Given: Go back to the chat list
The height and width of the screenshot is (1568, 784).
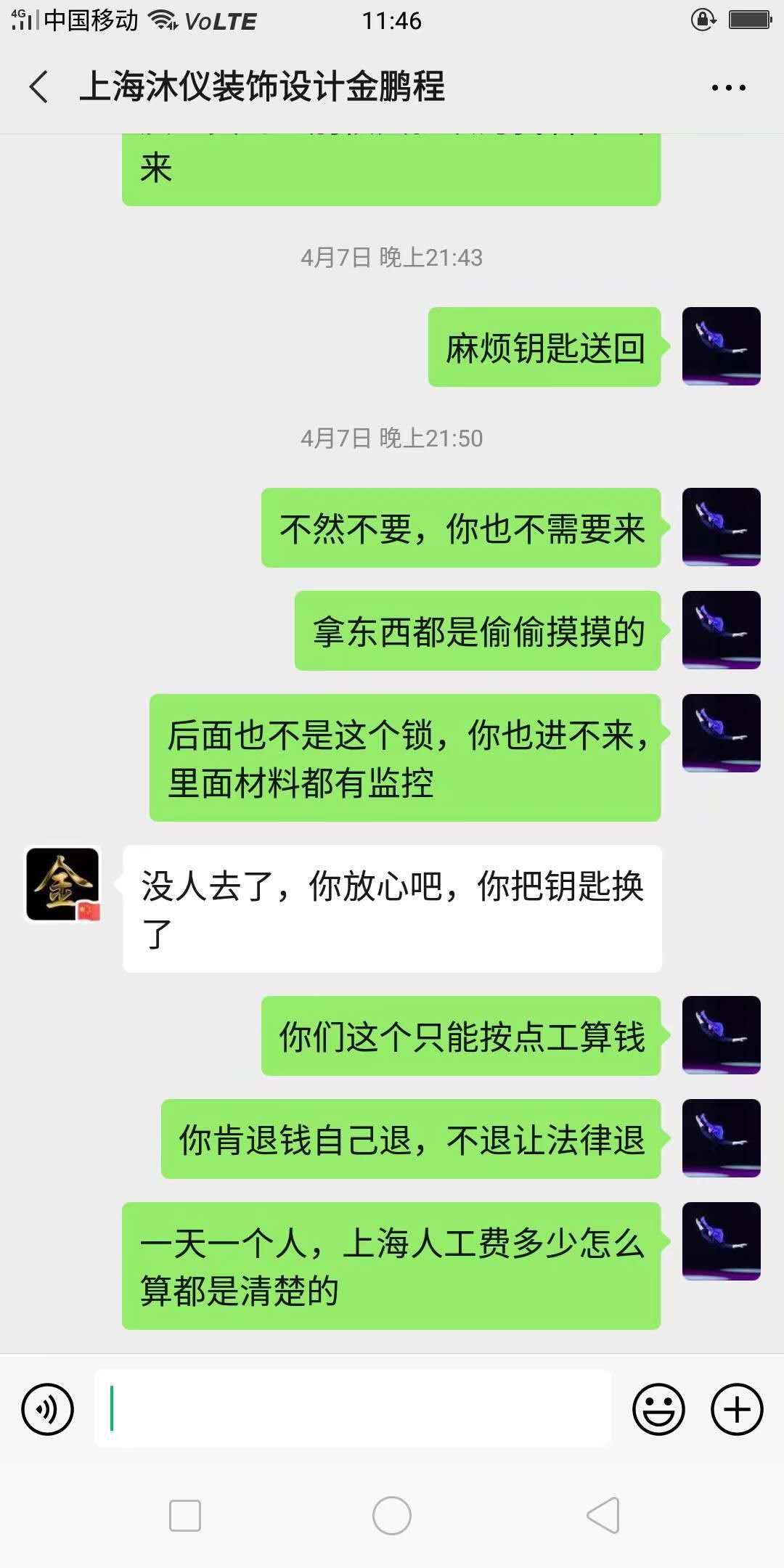Looking at the screenshot, I should (x=39, y=87).
